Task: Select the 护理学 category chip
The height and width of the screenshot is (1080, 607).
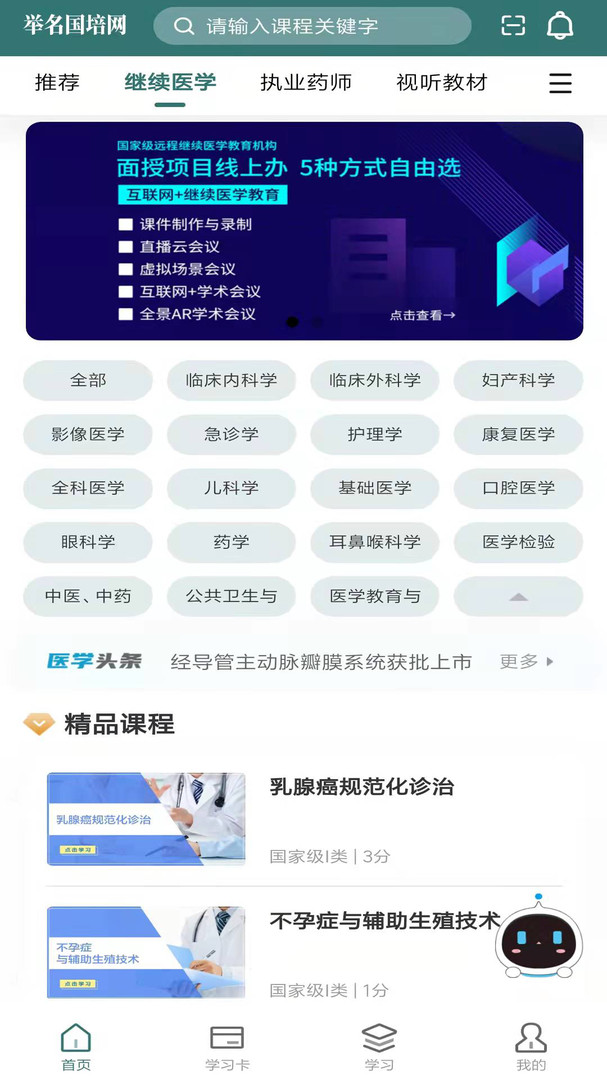Action: coord(375,434)
